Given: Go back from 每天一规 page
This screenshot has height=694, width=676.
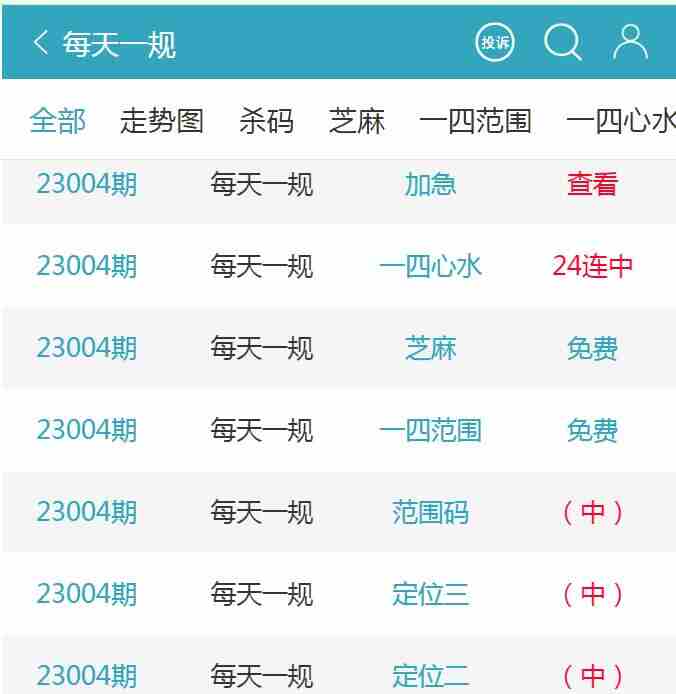Looking at the screenshot, I should 41,43.
